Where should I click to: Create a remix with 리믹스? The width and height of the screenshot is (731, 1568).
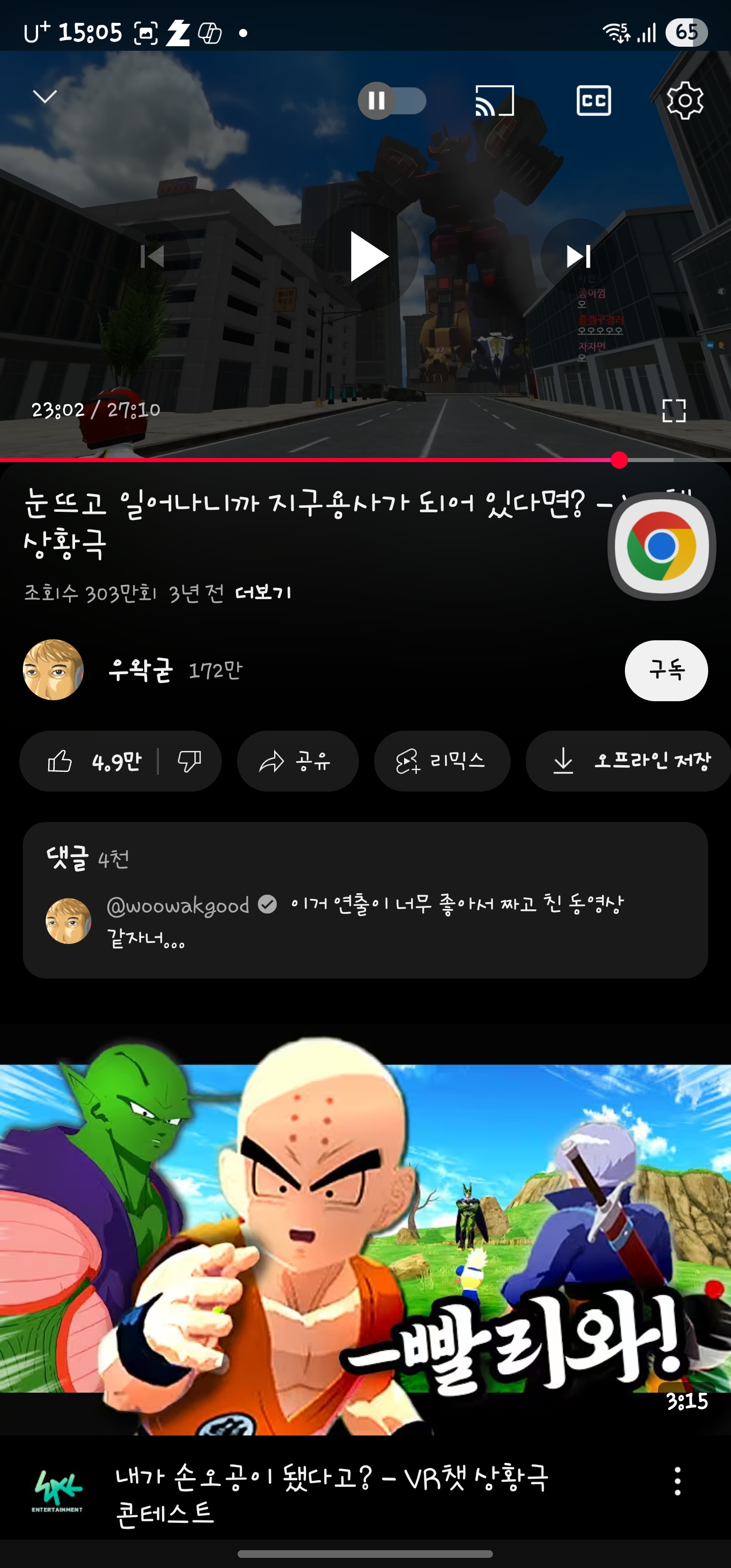441,761
